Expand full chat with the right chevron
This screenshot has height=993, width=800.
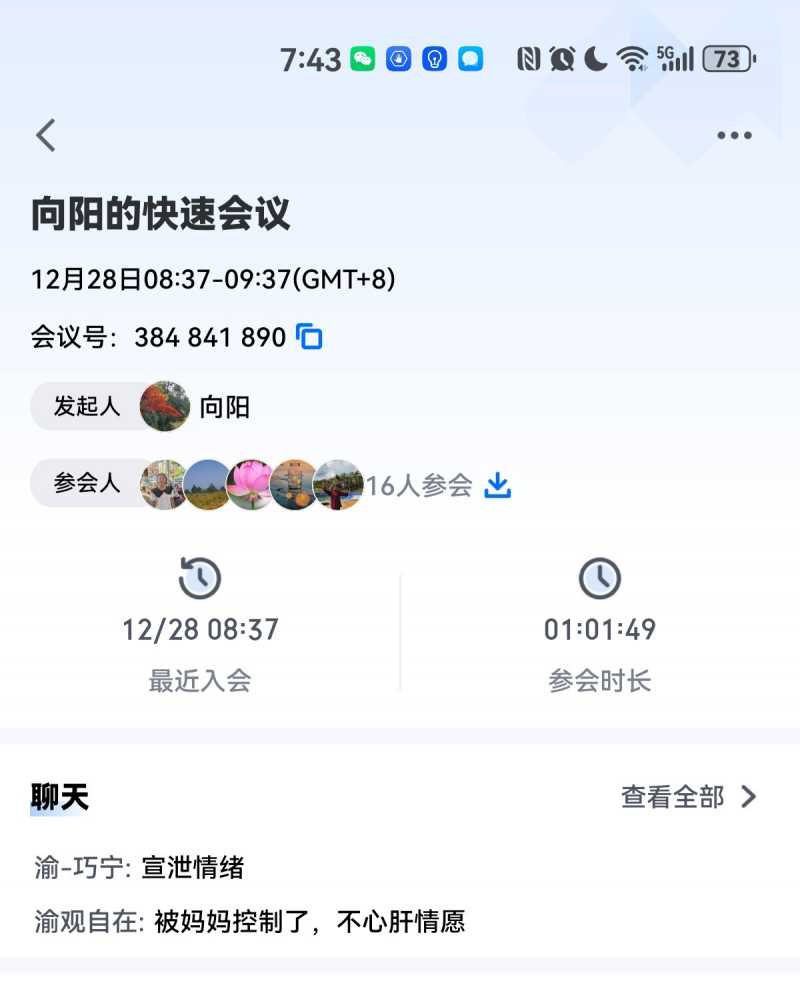747,798
